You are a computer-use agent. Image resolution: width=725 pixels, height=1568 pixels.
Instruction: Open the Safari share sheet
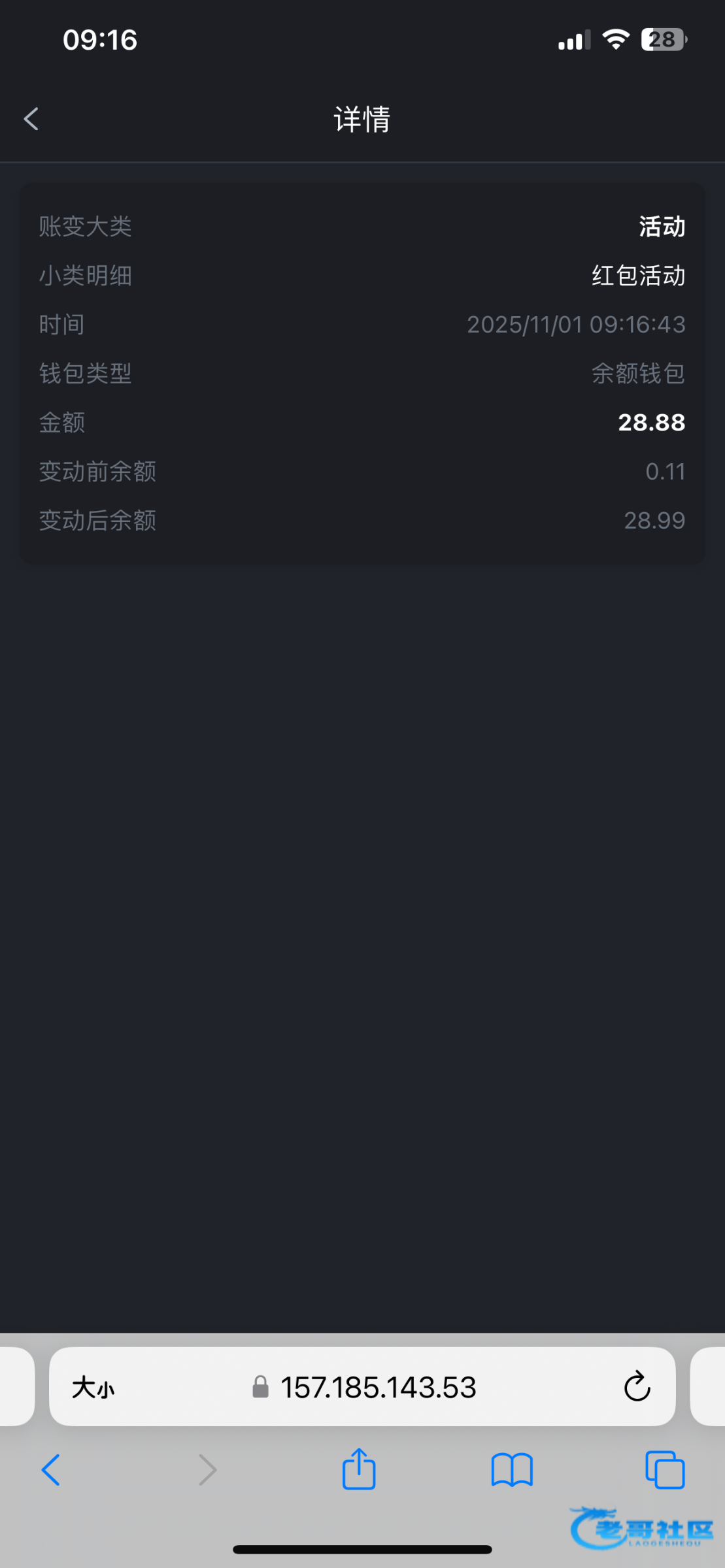(359, 1468)
